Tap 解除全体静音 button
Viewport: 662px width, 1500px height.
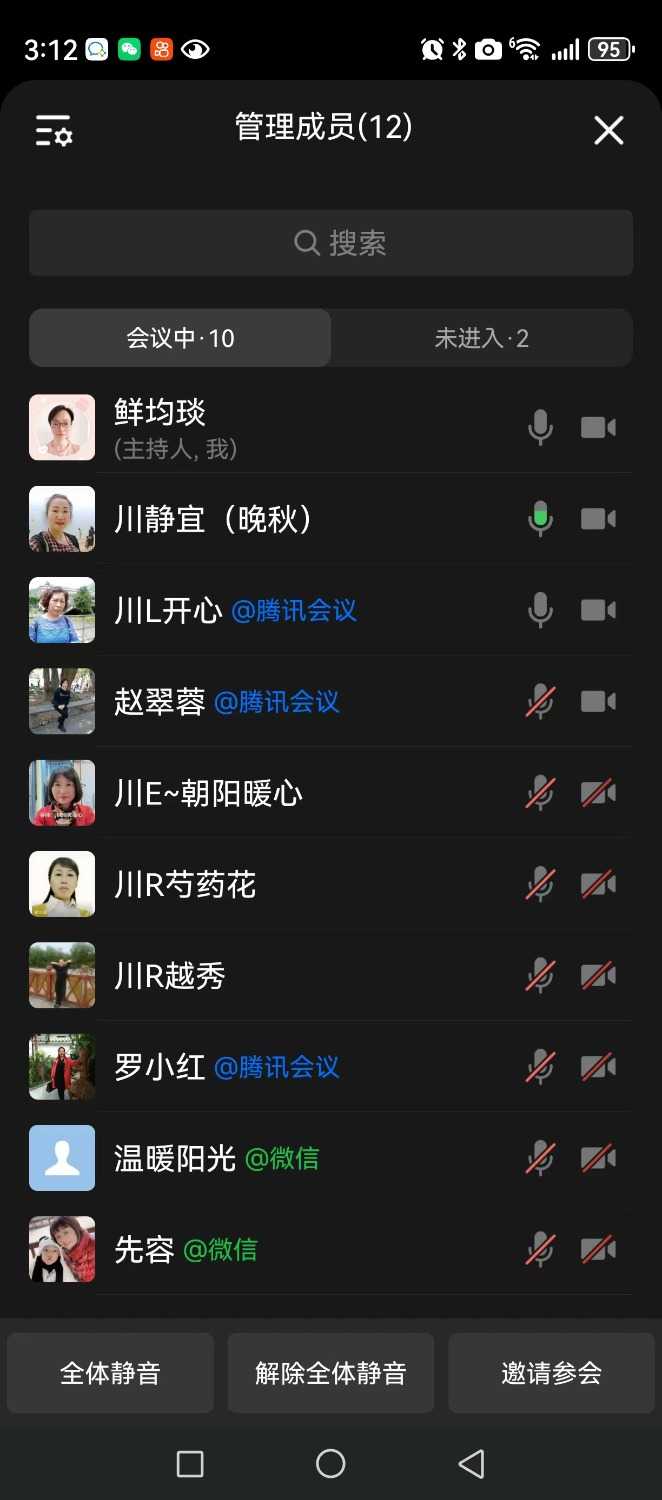331,1373
